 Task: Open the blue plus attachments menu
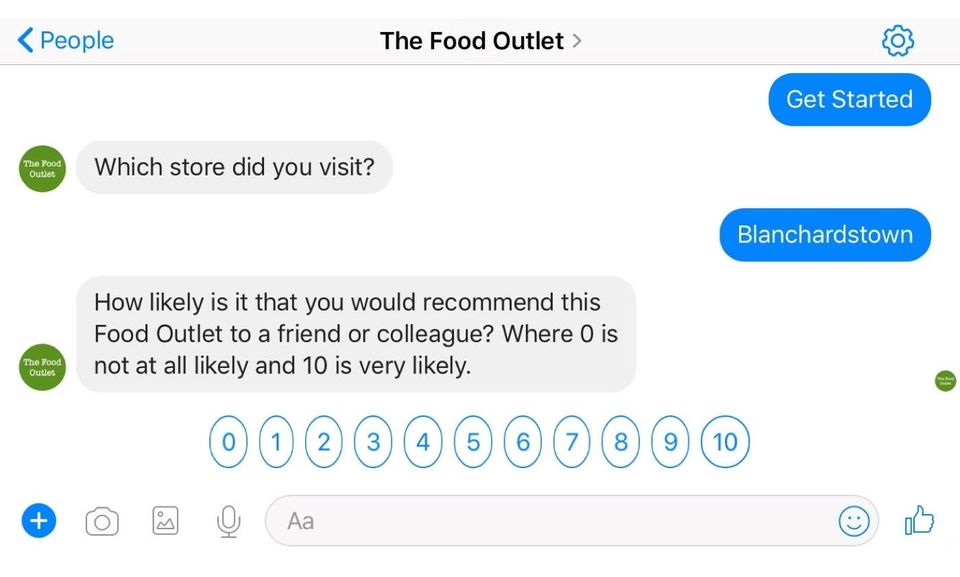click(39, 521)
